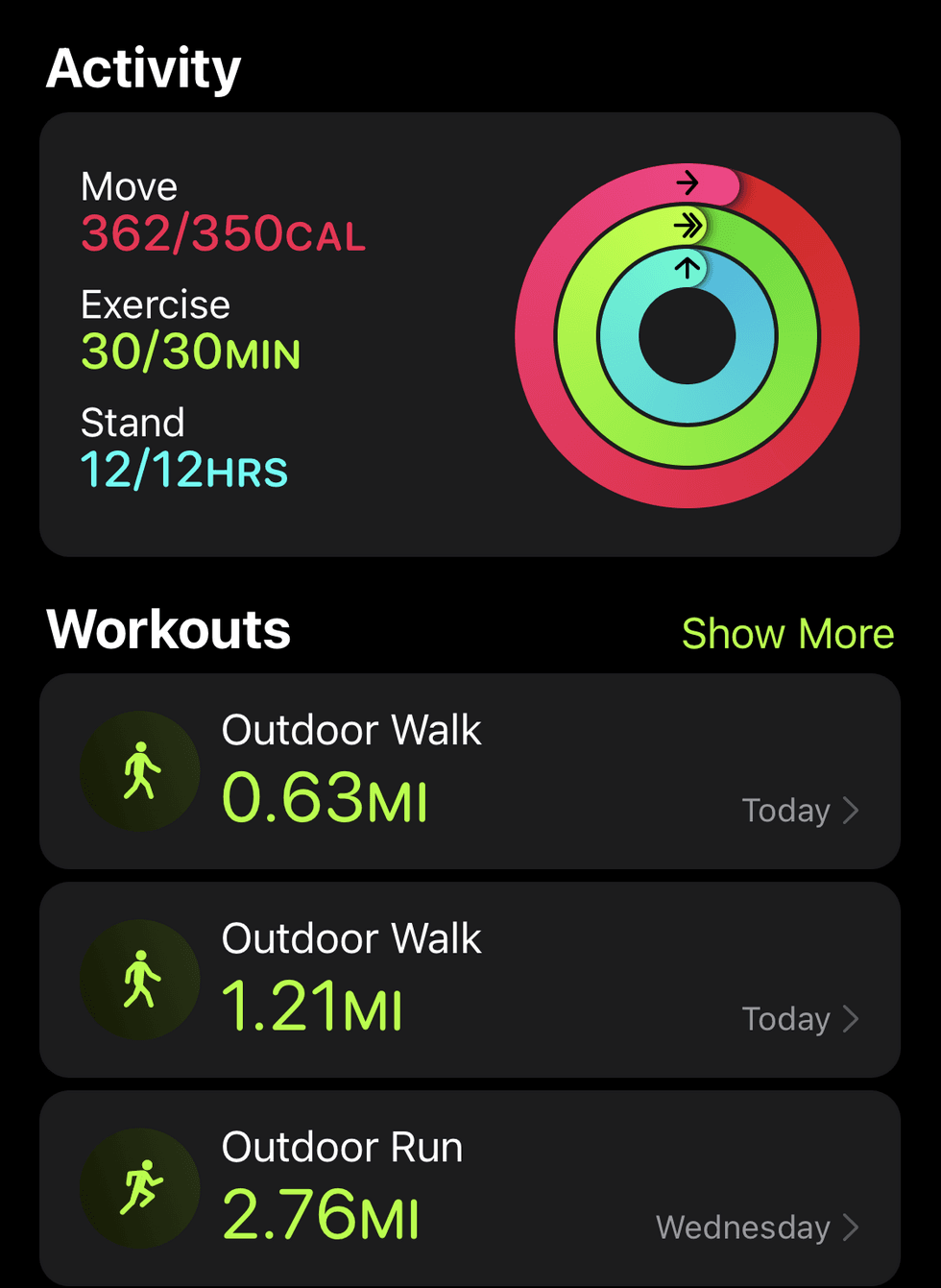Tap the Workouts section header

tap(169, 629)
